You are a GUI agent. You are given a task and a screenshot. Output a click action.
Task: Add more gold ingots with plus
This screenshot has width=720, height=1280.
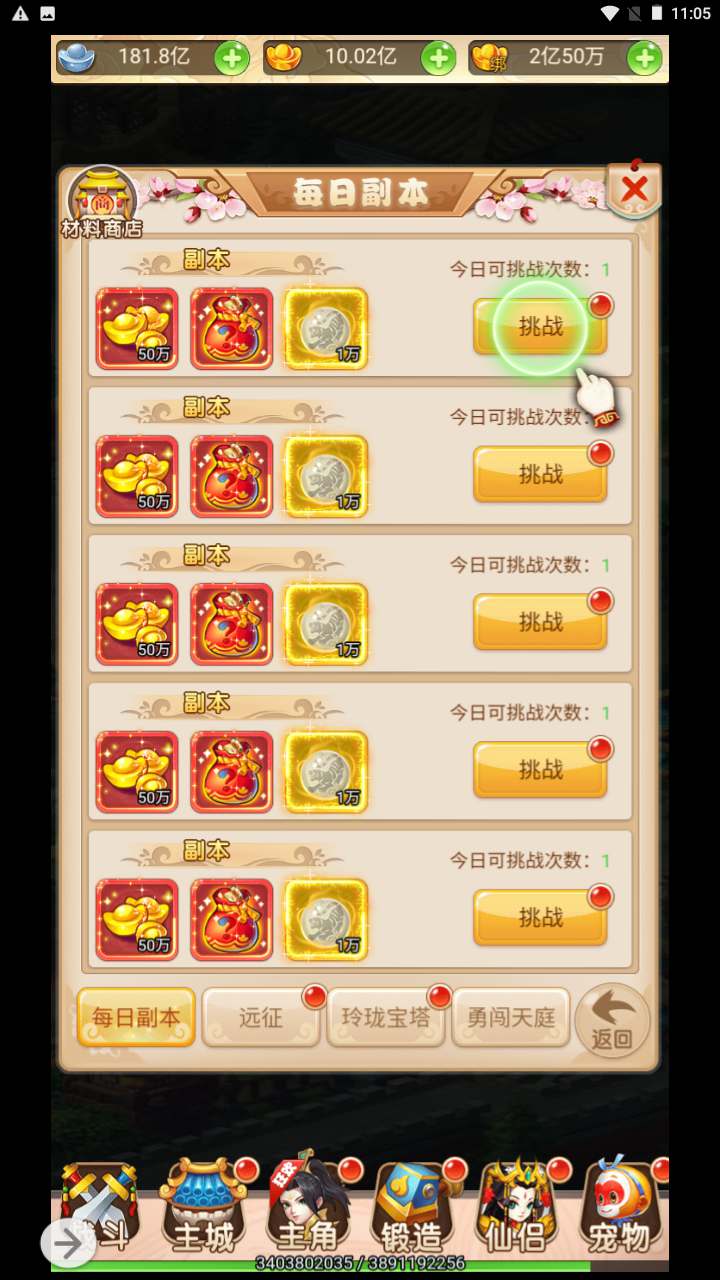click(x=438, y=58)
